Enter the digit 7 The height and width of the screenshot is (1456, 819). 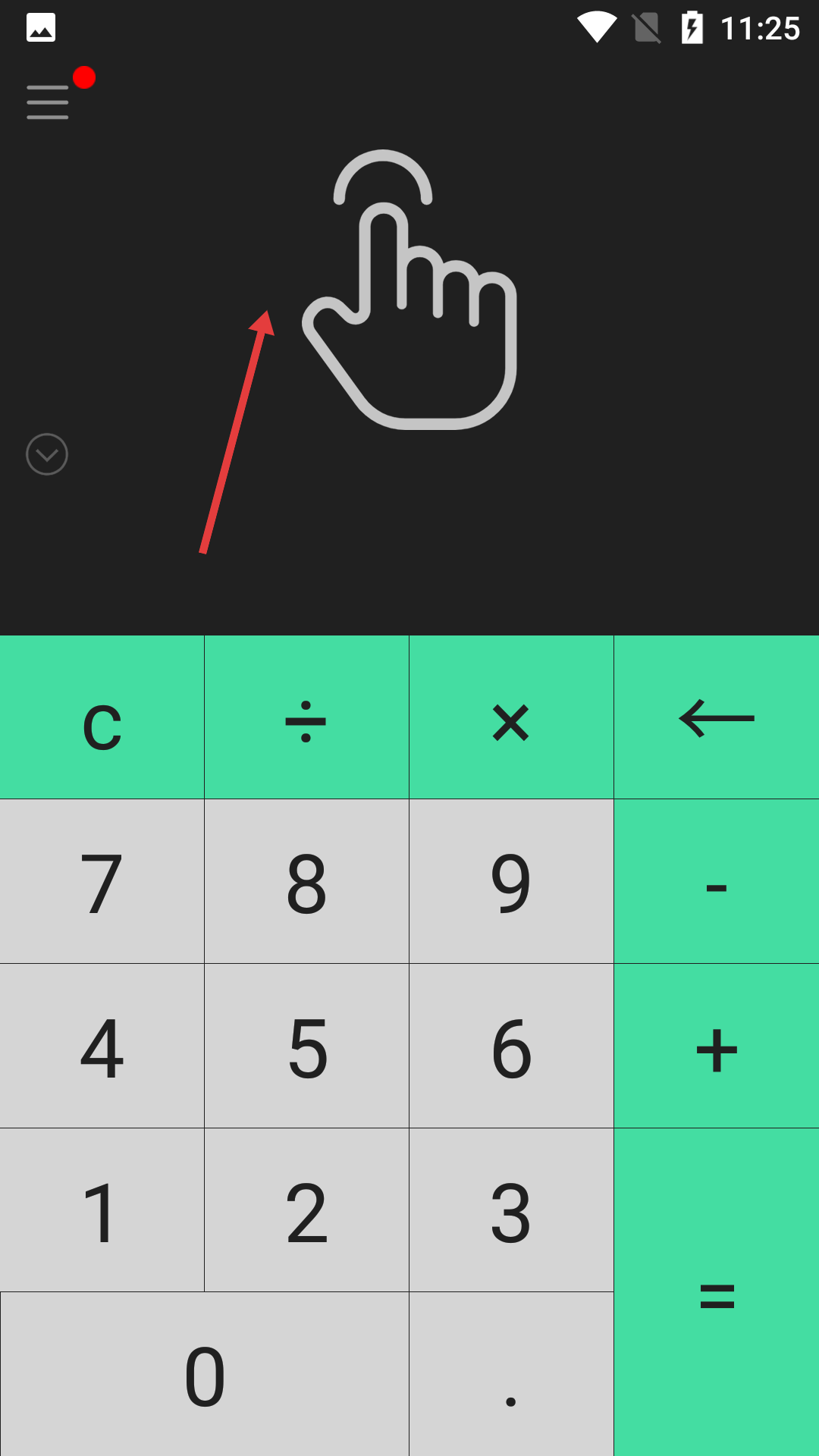tap(102, 881)
